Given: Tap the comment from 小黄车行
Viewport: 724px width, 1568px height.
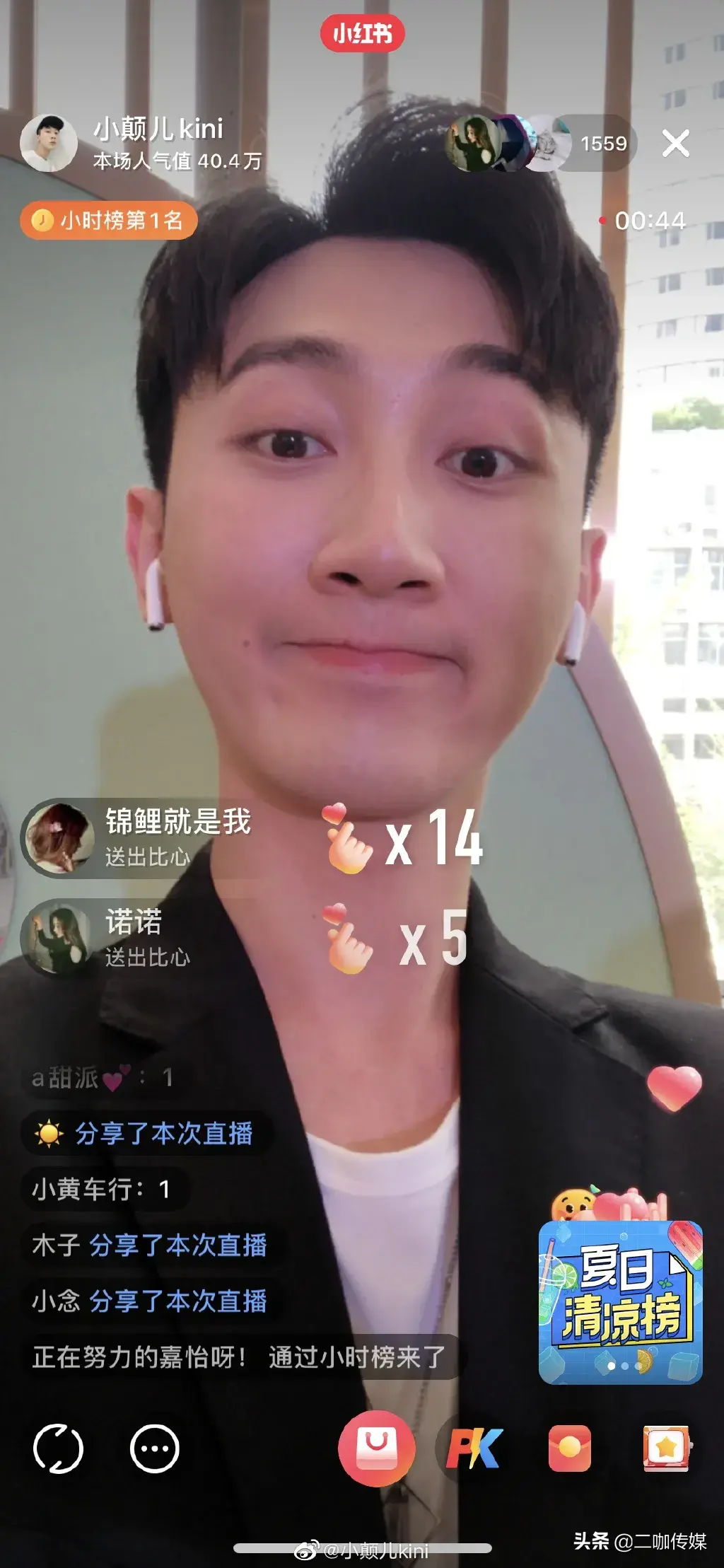Looking at the screenshot, I should [x=103, y=1190].
